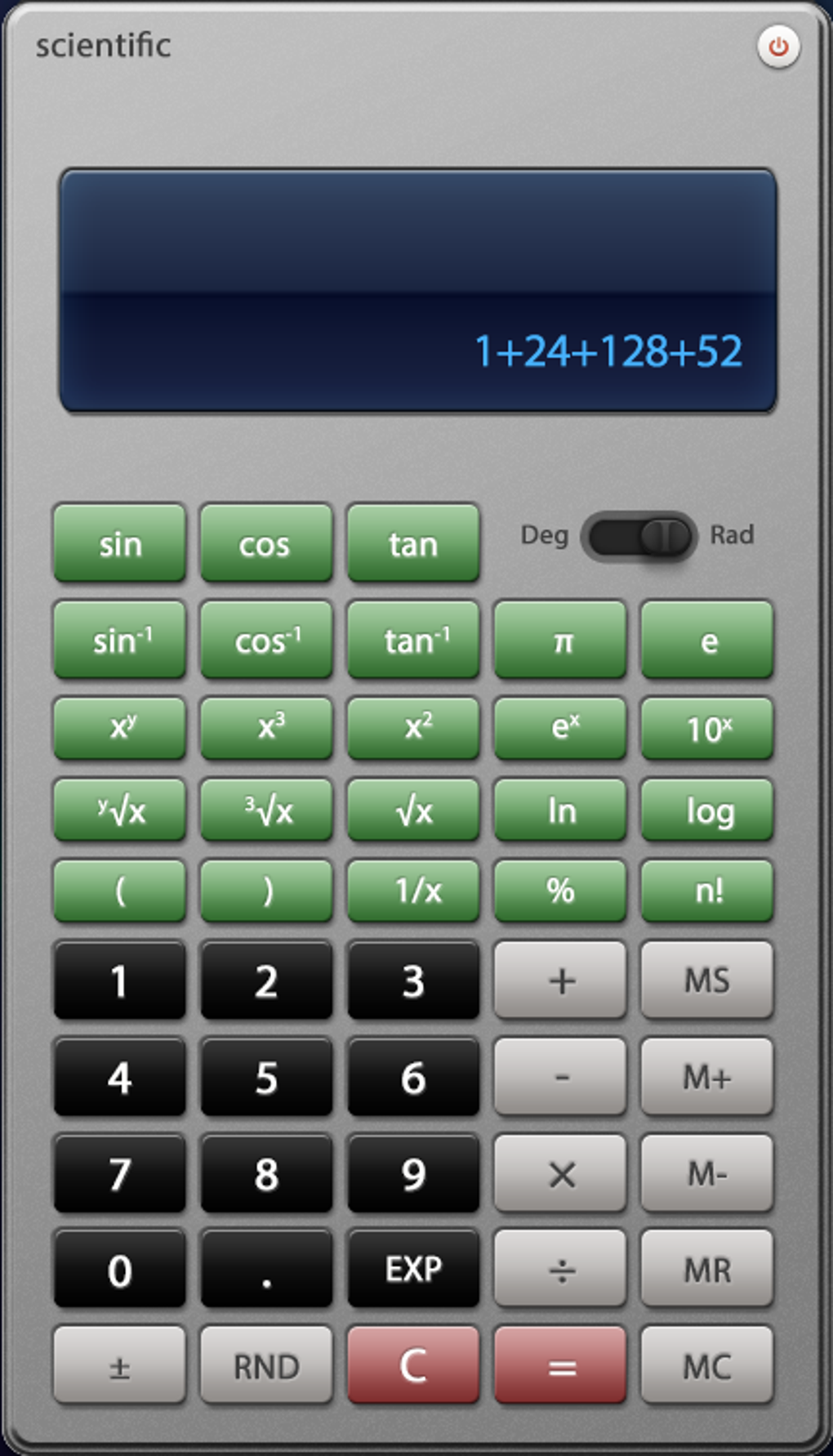Screen dimensions: 833x1456
Task: Generate random number with RND
Action: point(267,1365)
